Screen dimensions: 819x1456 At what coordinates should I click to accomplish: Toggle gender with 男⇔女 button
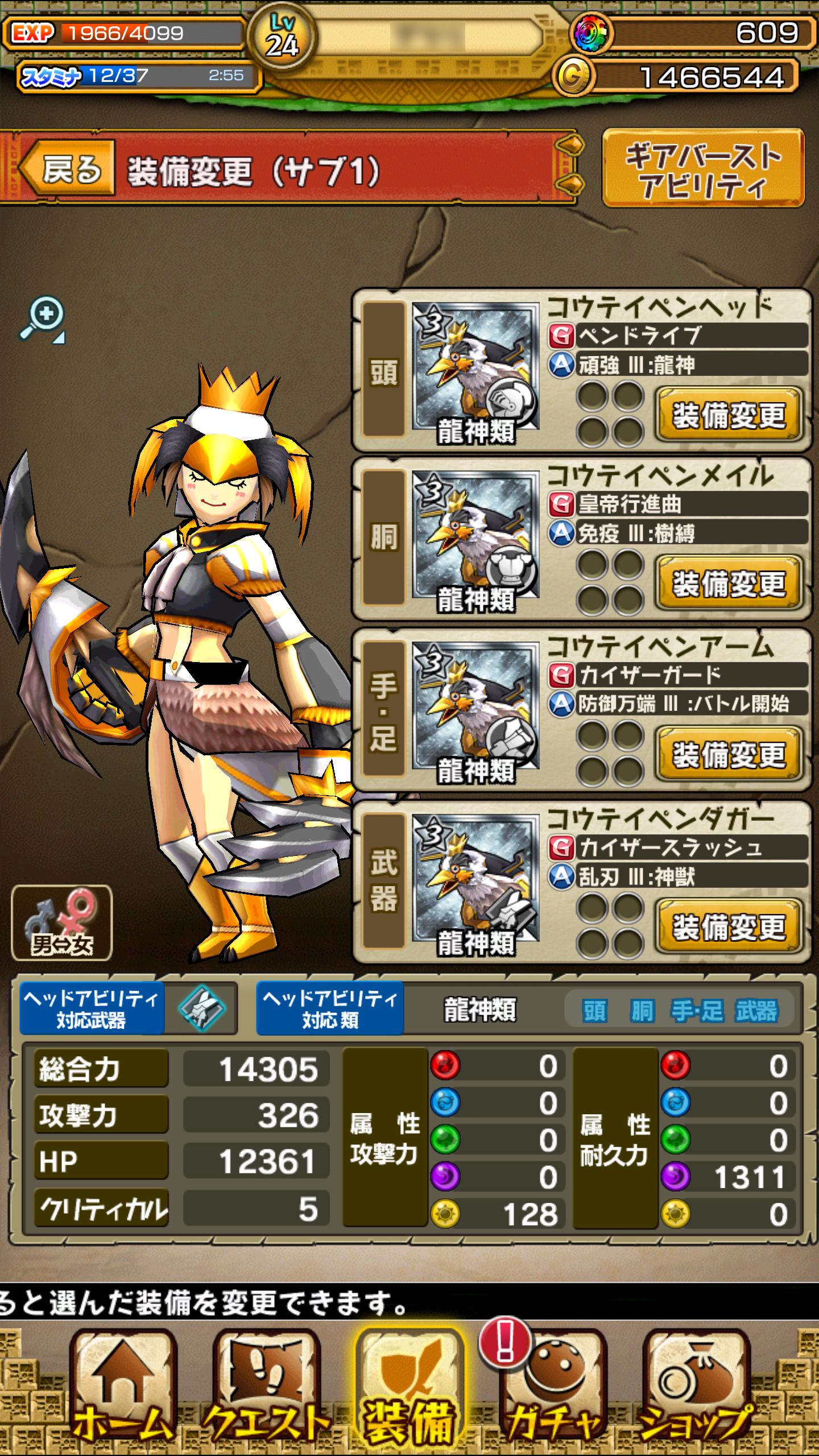point(61,923)
